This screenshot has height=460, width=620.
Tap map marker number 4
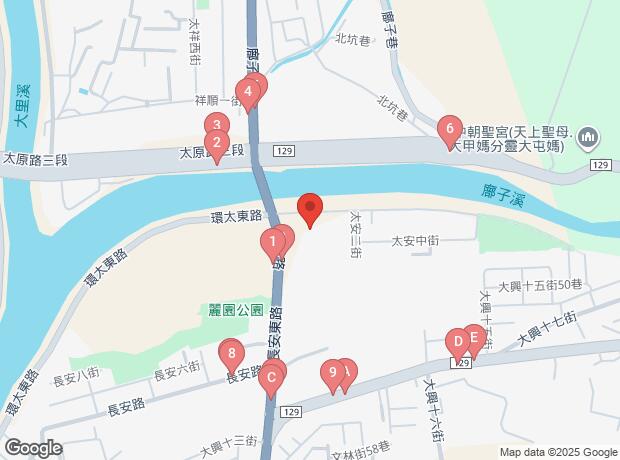click(247, 92)
